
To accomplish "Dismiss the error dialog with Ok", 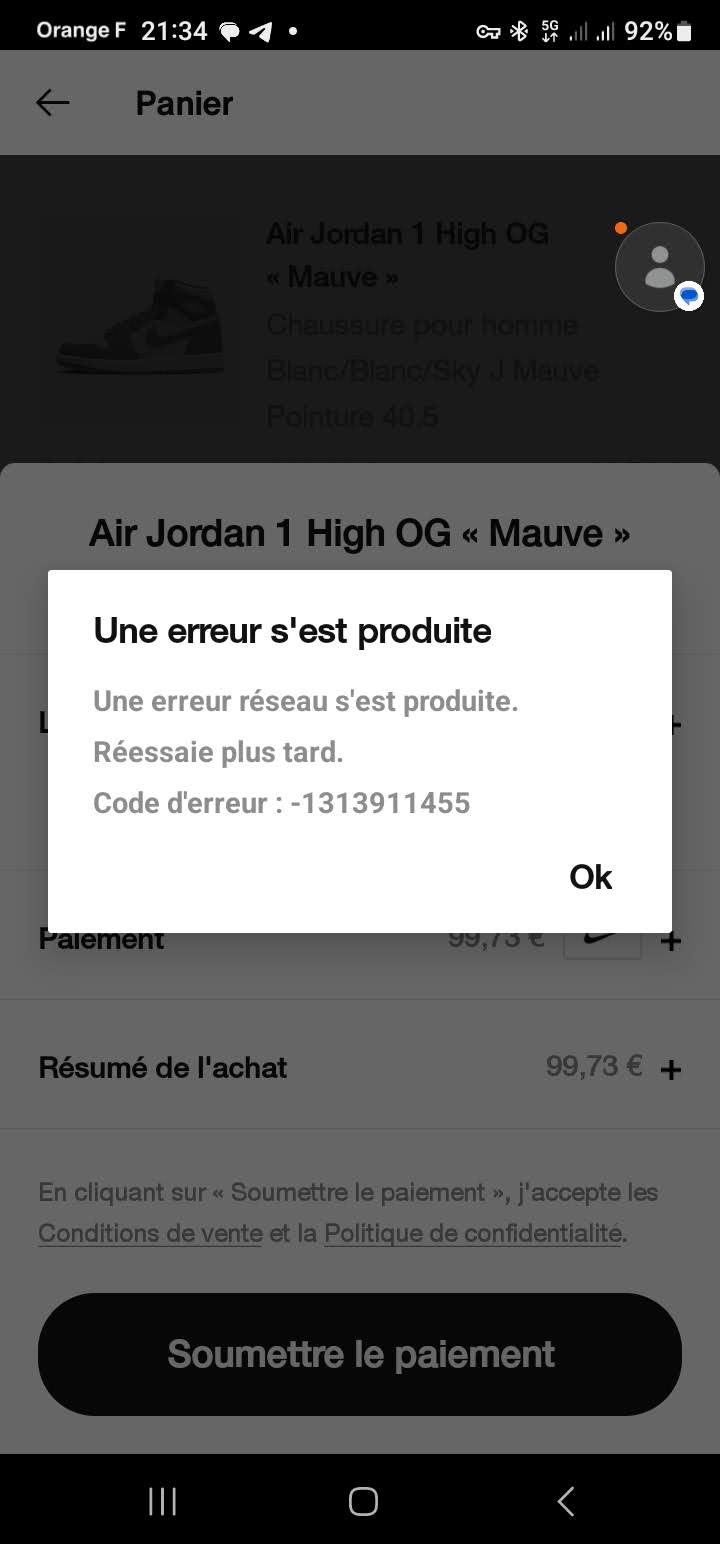I will point(590,877).
